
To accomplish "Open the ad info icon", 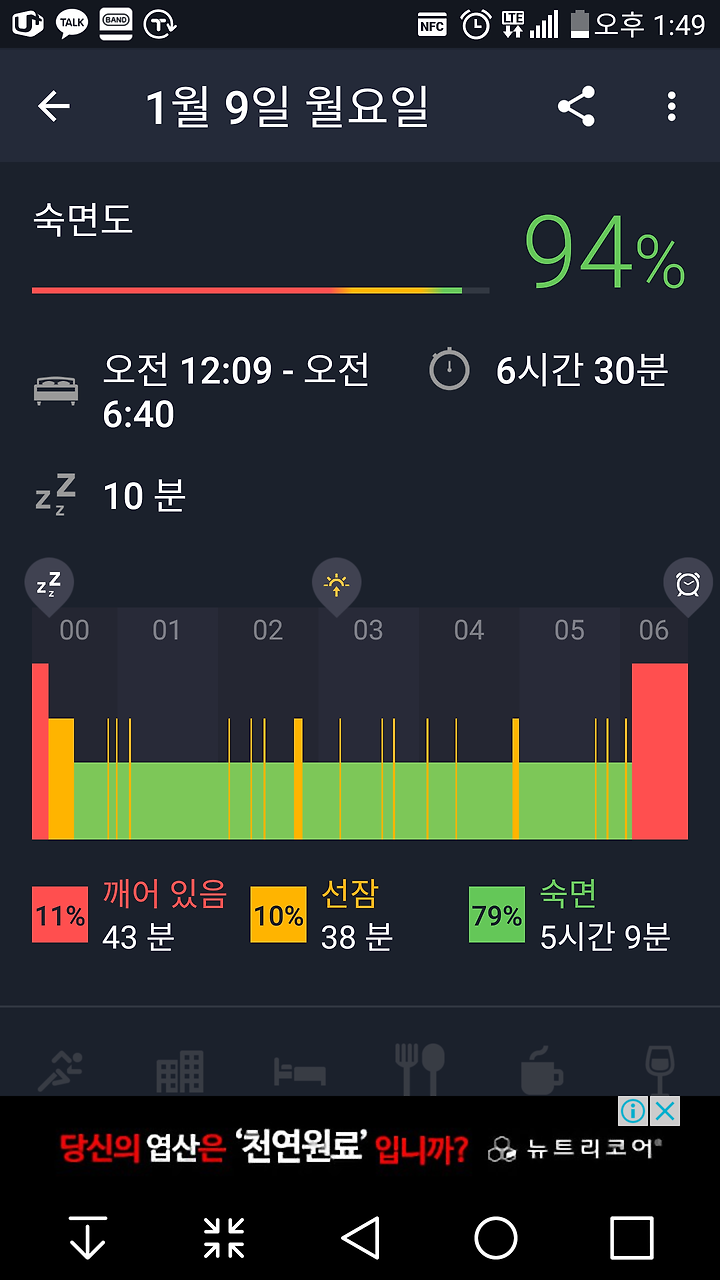I will 633,1110.
